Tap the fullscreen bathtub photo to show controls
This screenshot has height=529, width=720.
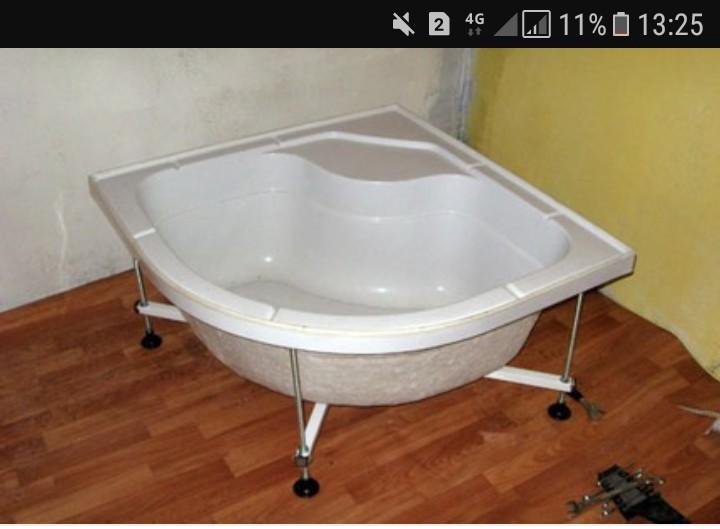pos(360,288)
